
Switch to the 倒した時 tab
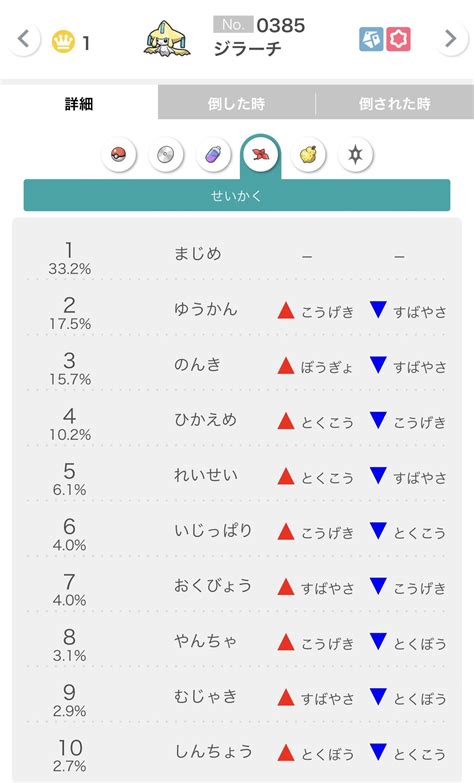click(236, 103)
